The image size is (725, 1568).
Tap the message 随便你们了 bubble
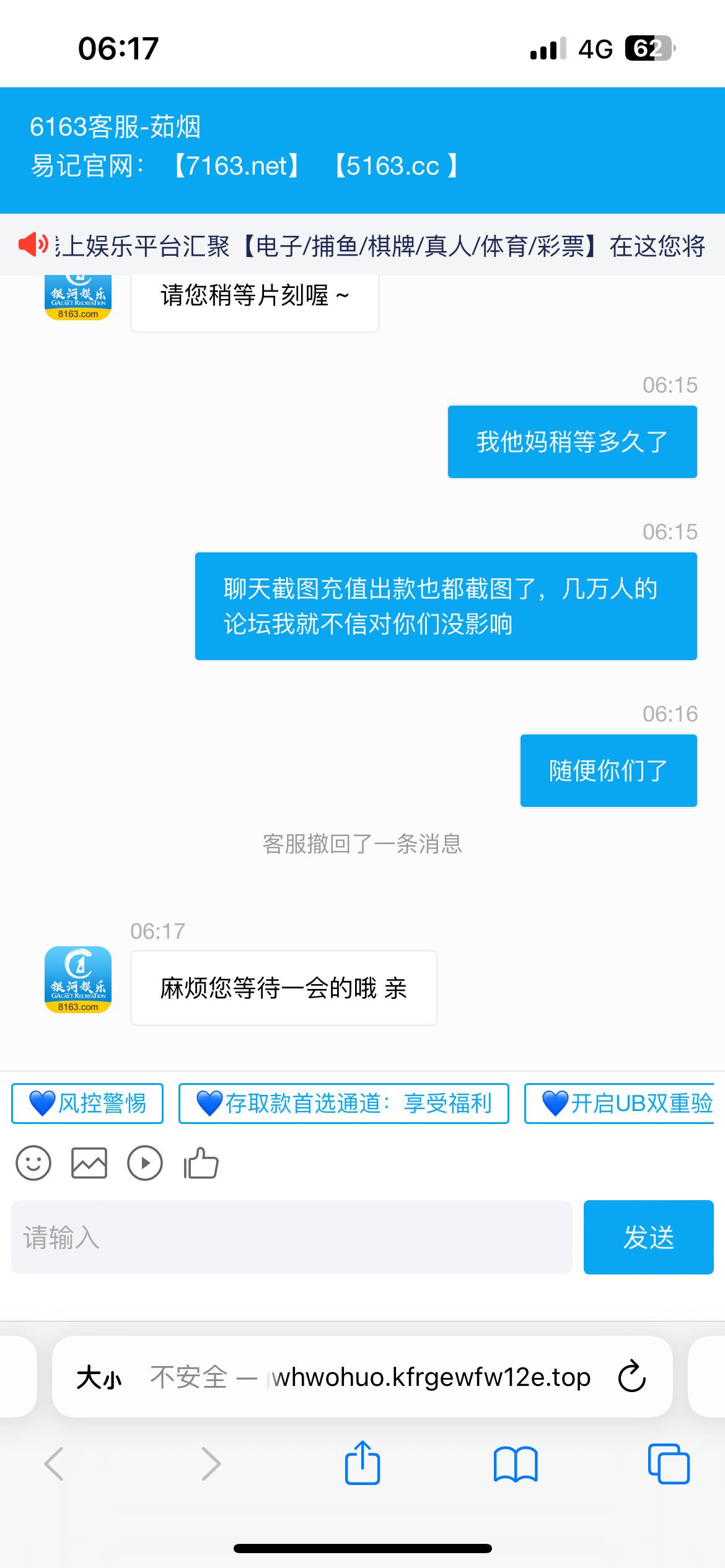tap(608, 770)
